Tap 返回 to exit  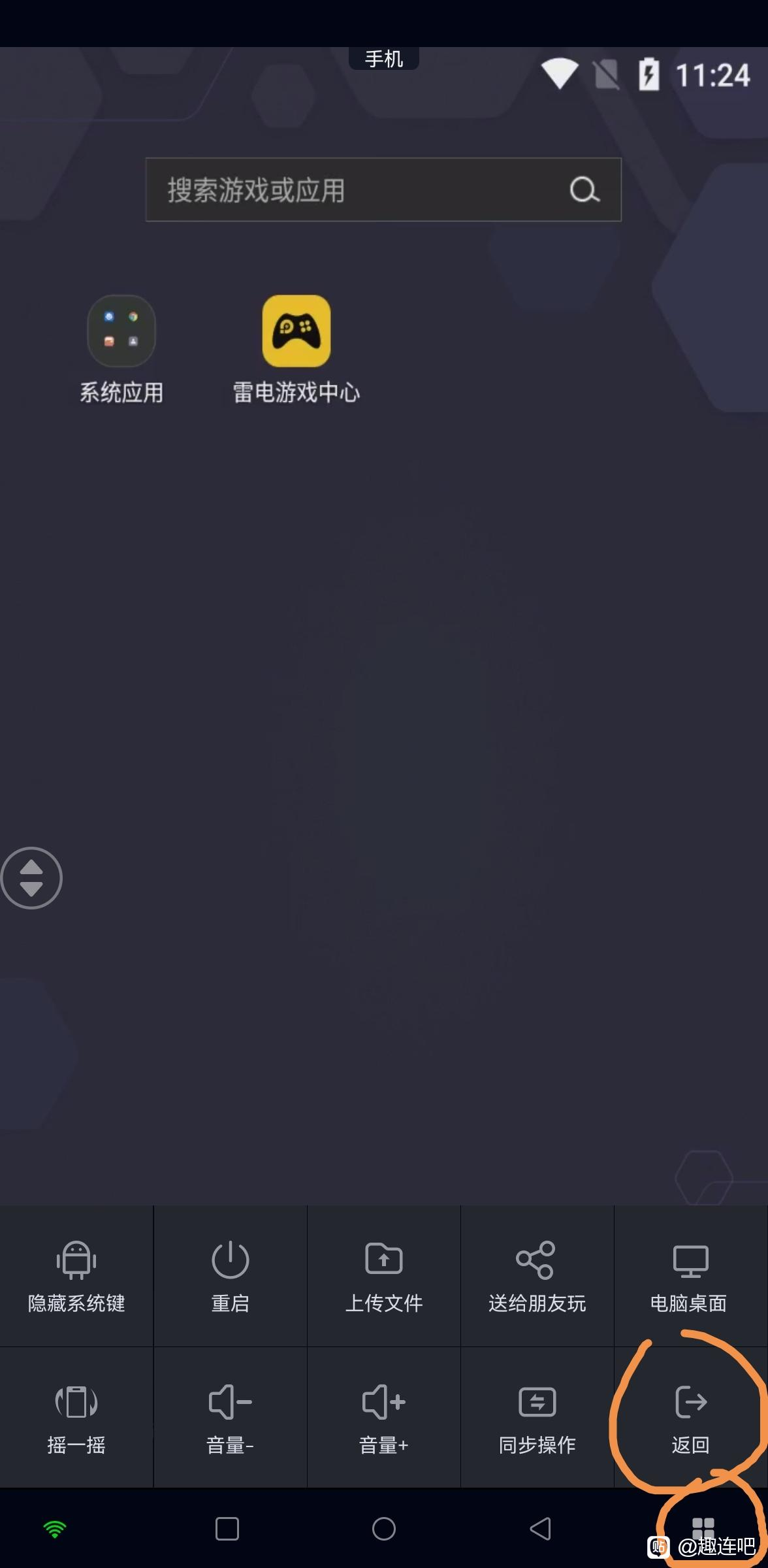690,1416
